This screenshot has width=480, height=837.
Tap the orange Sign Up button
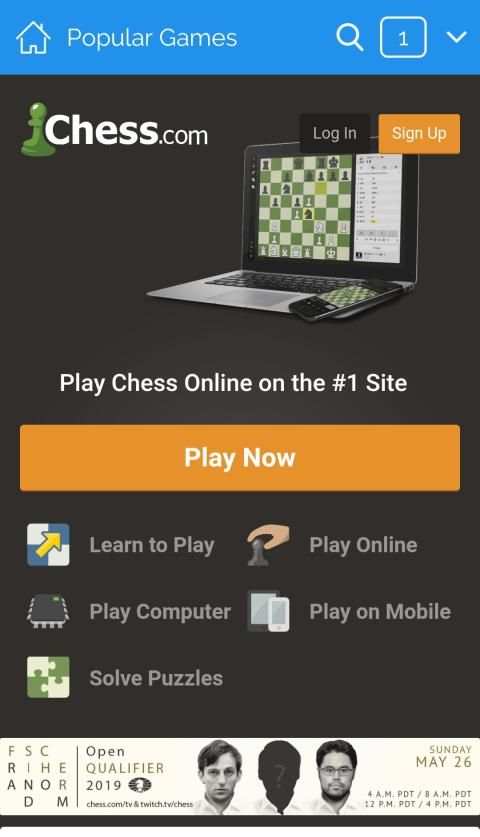[419, 133]
